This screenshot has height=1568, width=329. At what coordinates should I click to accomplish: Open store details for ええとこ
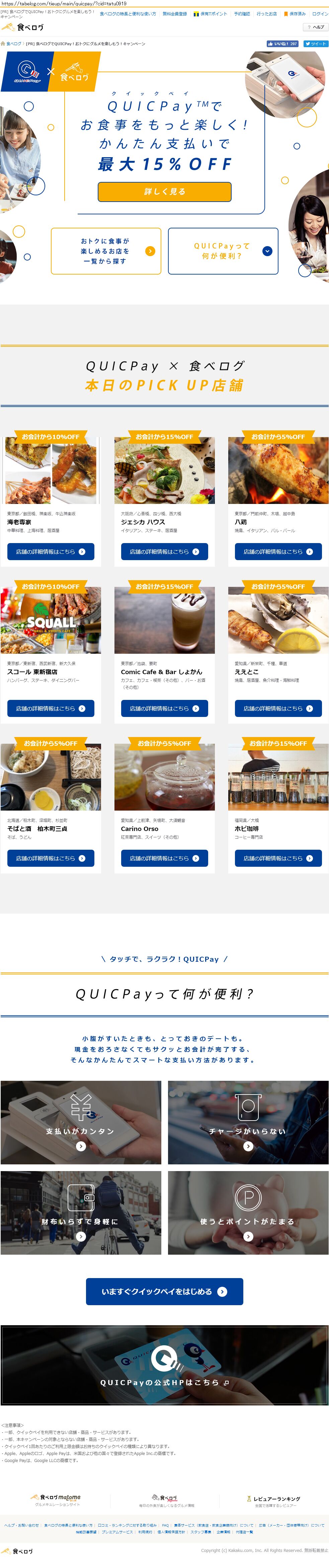[278, 709]
